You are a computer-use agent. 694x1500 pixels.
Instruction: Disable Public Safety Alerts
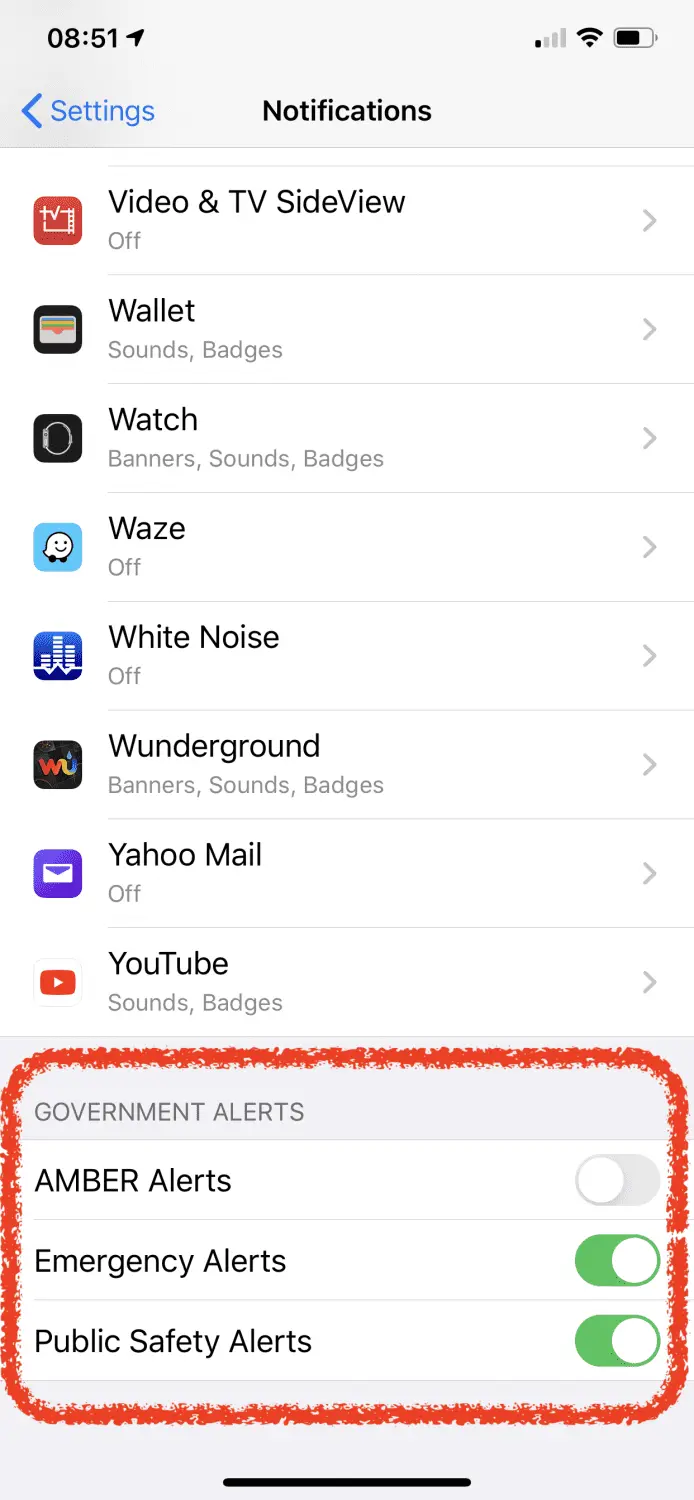617,1341
